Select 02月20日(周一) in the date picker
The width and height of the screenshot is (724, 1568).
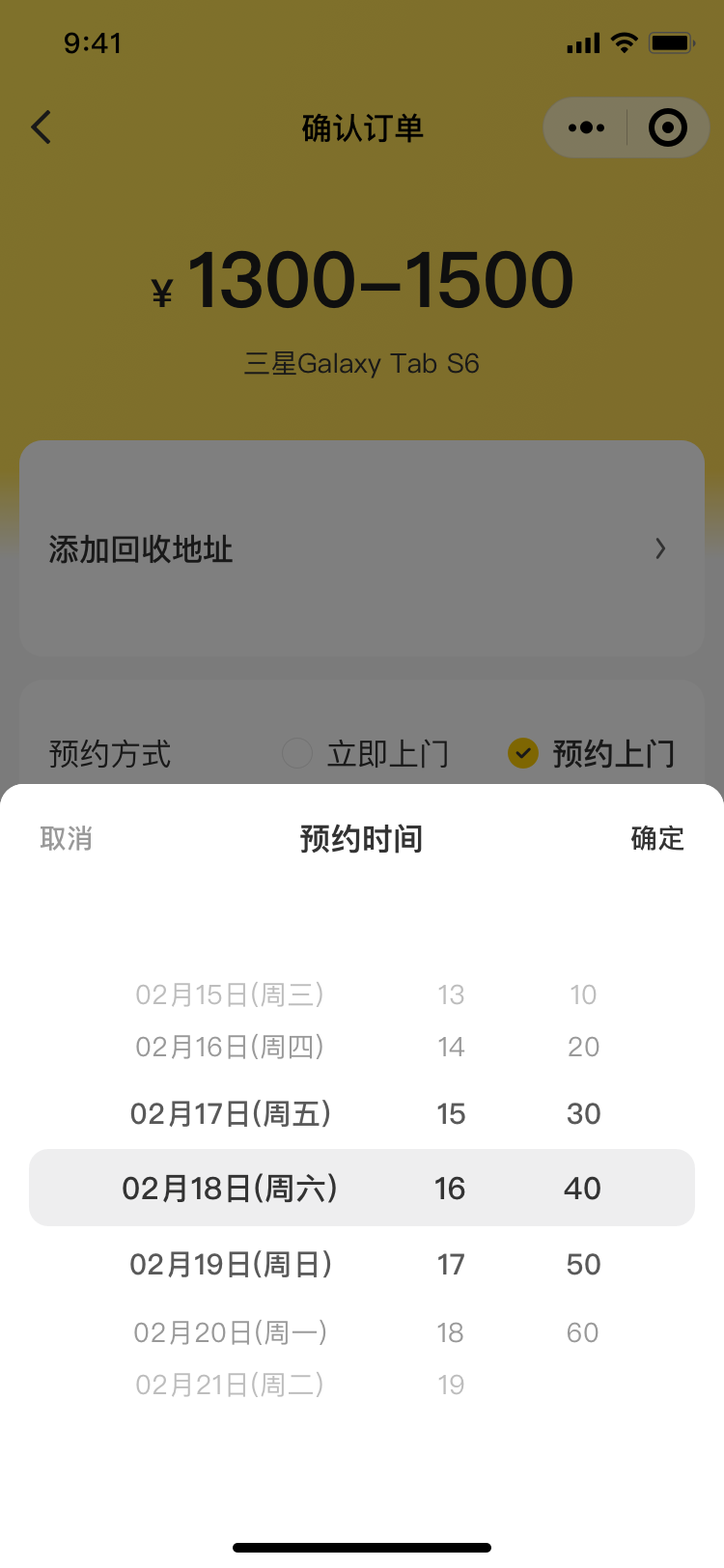[x=231, y=1332]
